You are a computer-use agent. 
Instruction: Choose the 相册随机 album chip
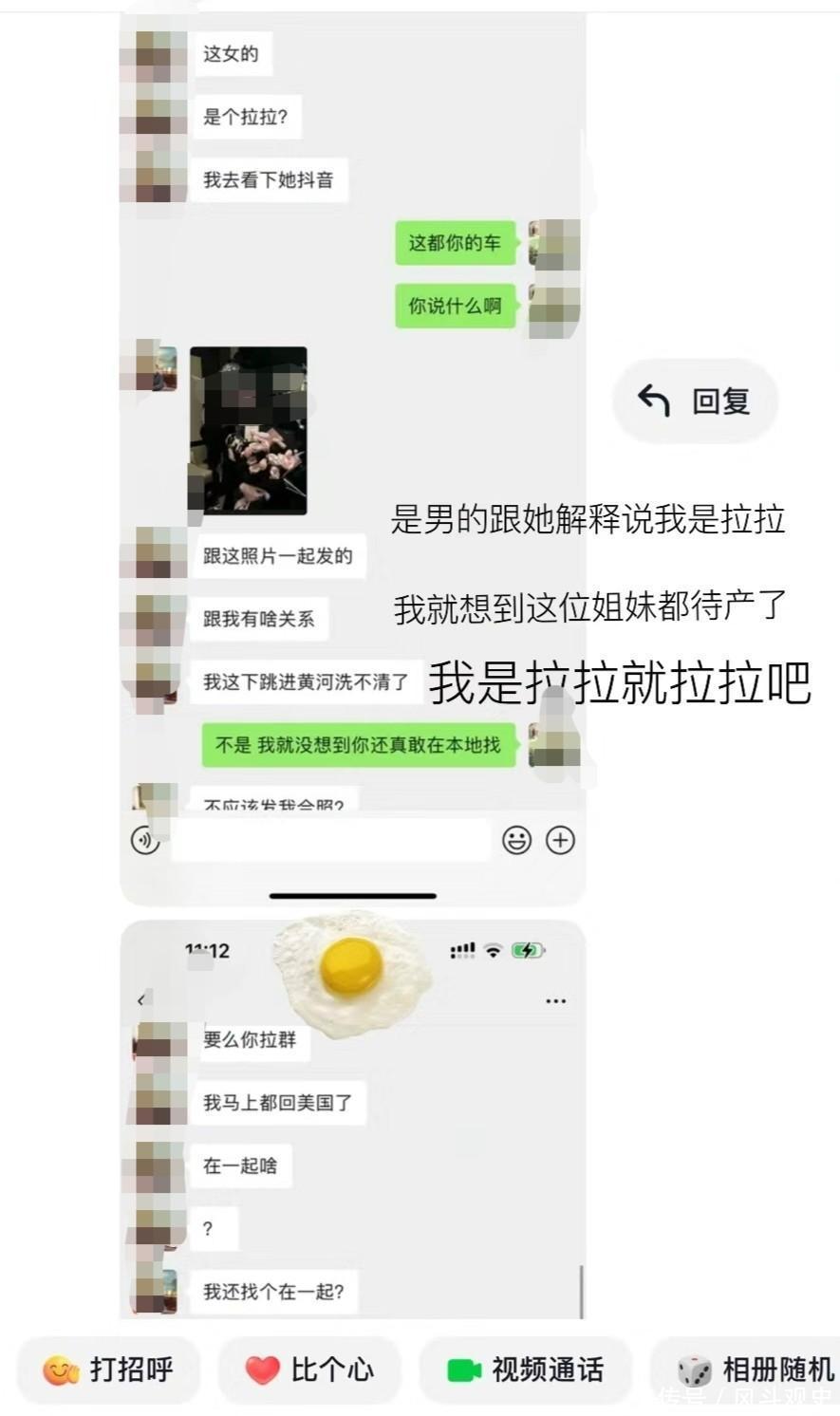pyautogui.click(x=755, y=1369)
